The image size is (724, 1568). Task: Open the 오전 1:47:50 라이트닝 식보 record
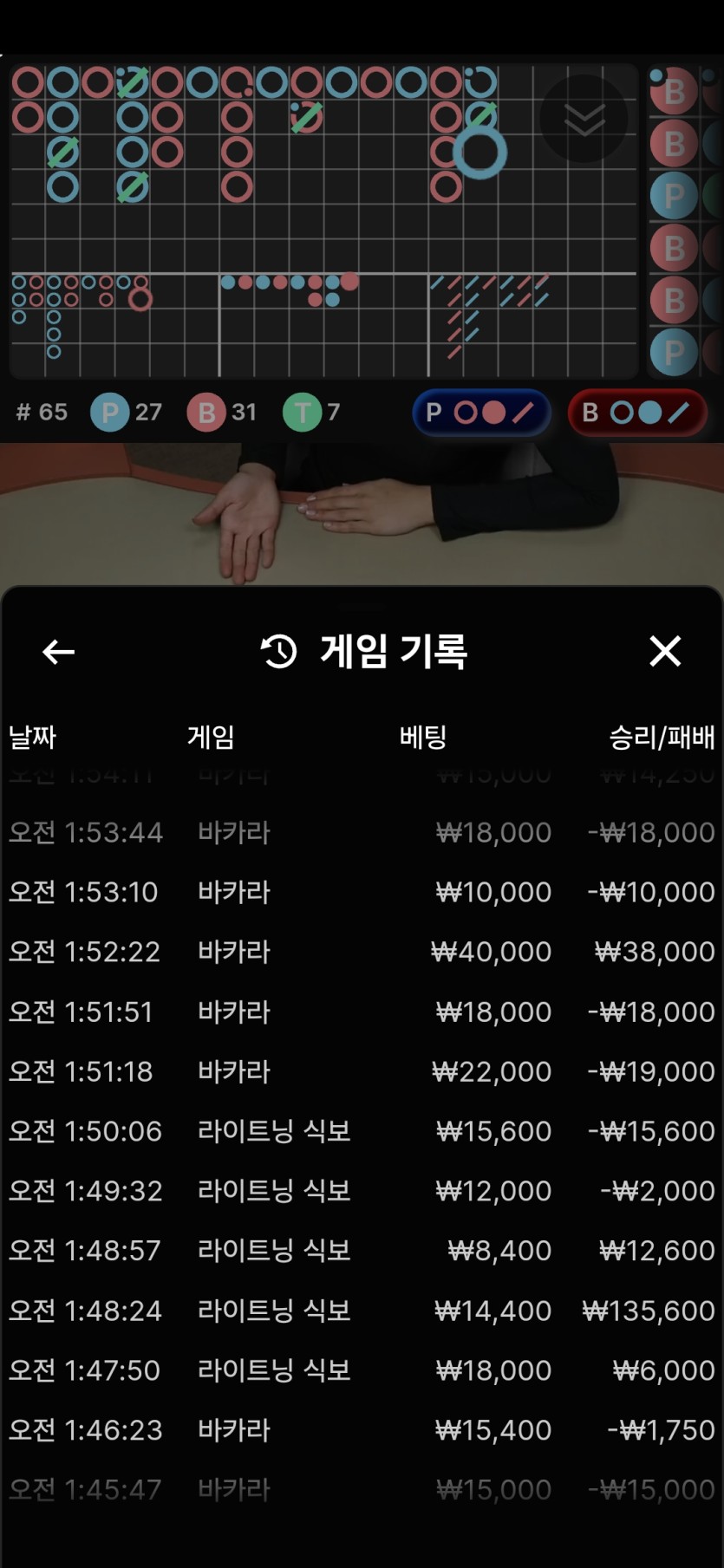362,1370
